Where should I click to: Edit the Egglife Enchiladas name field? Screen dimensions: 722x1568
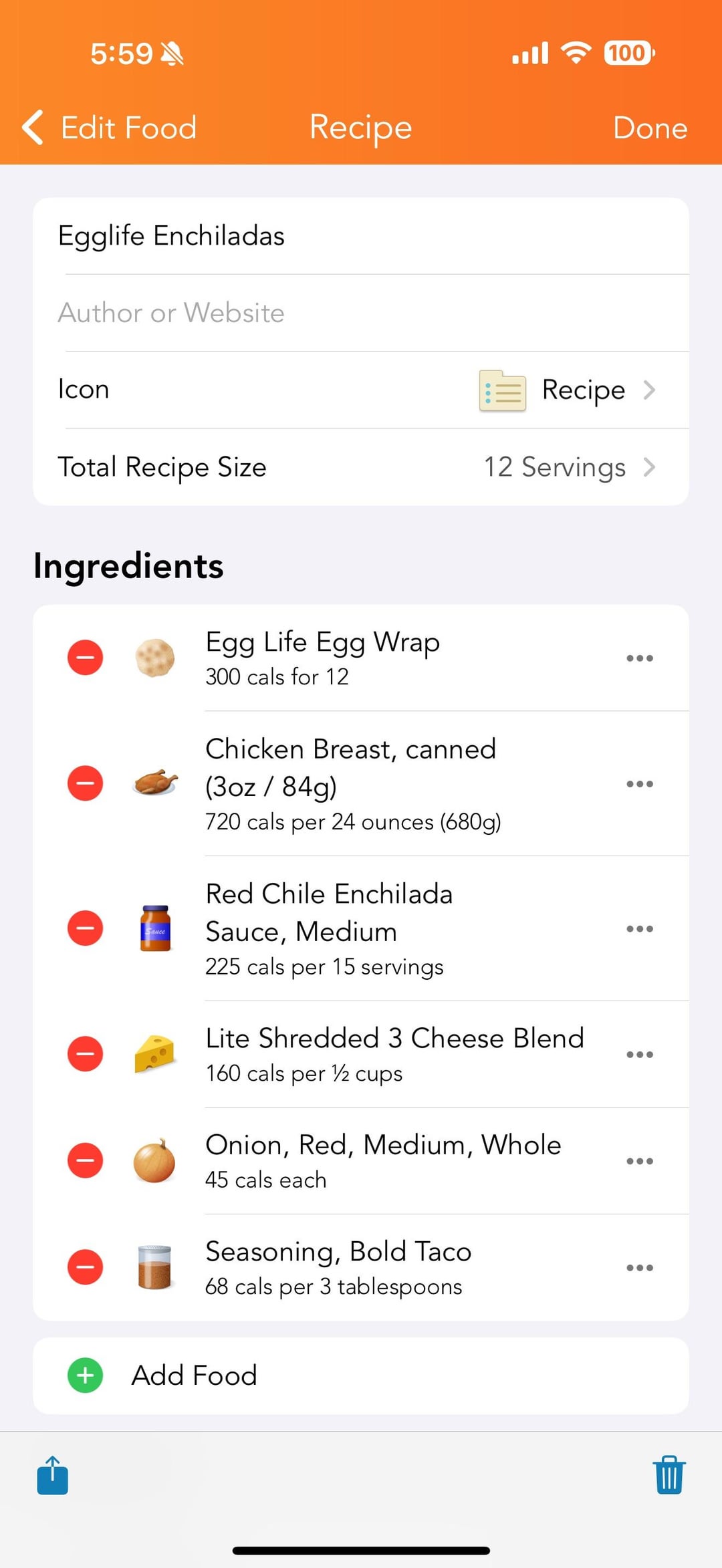(x=361, y=236)
